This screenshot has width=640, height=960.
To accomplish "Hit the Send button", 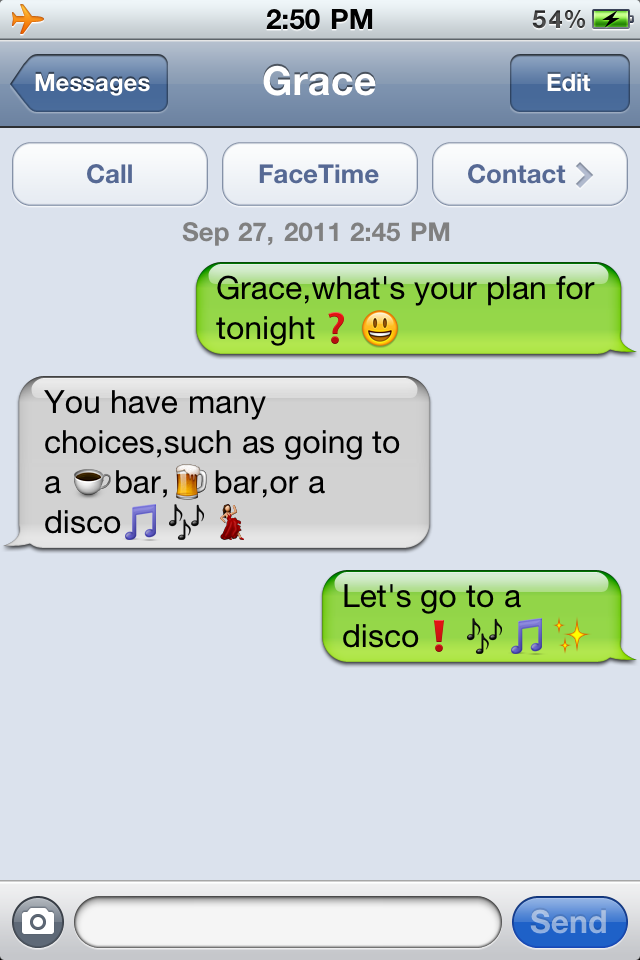I will pyautogui.click(x=569, y=921).
